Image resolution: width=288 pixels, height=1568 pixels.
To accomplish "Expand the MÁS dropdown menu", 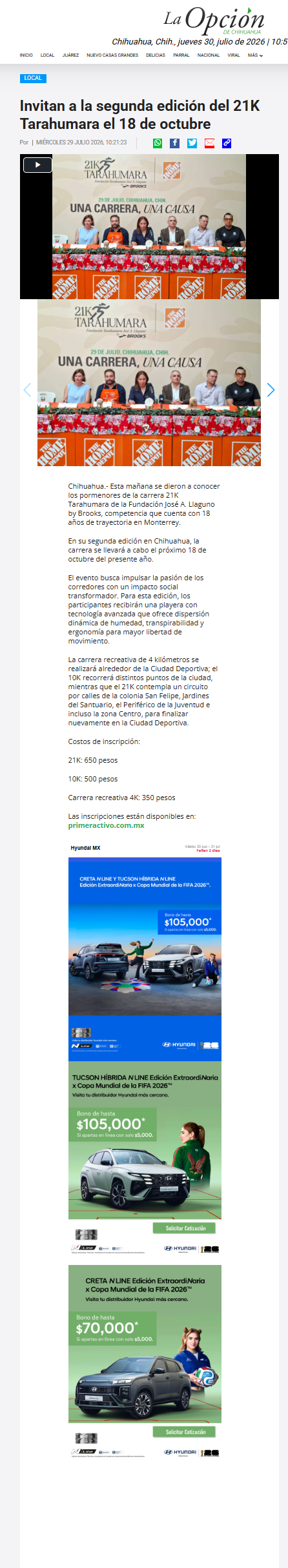I will 255,55.
